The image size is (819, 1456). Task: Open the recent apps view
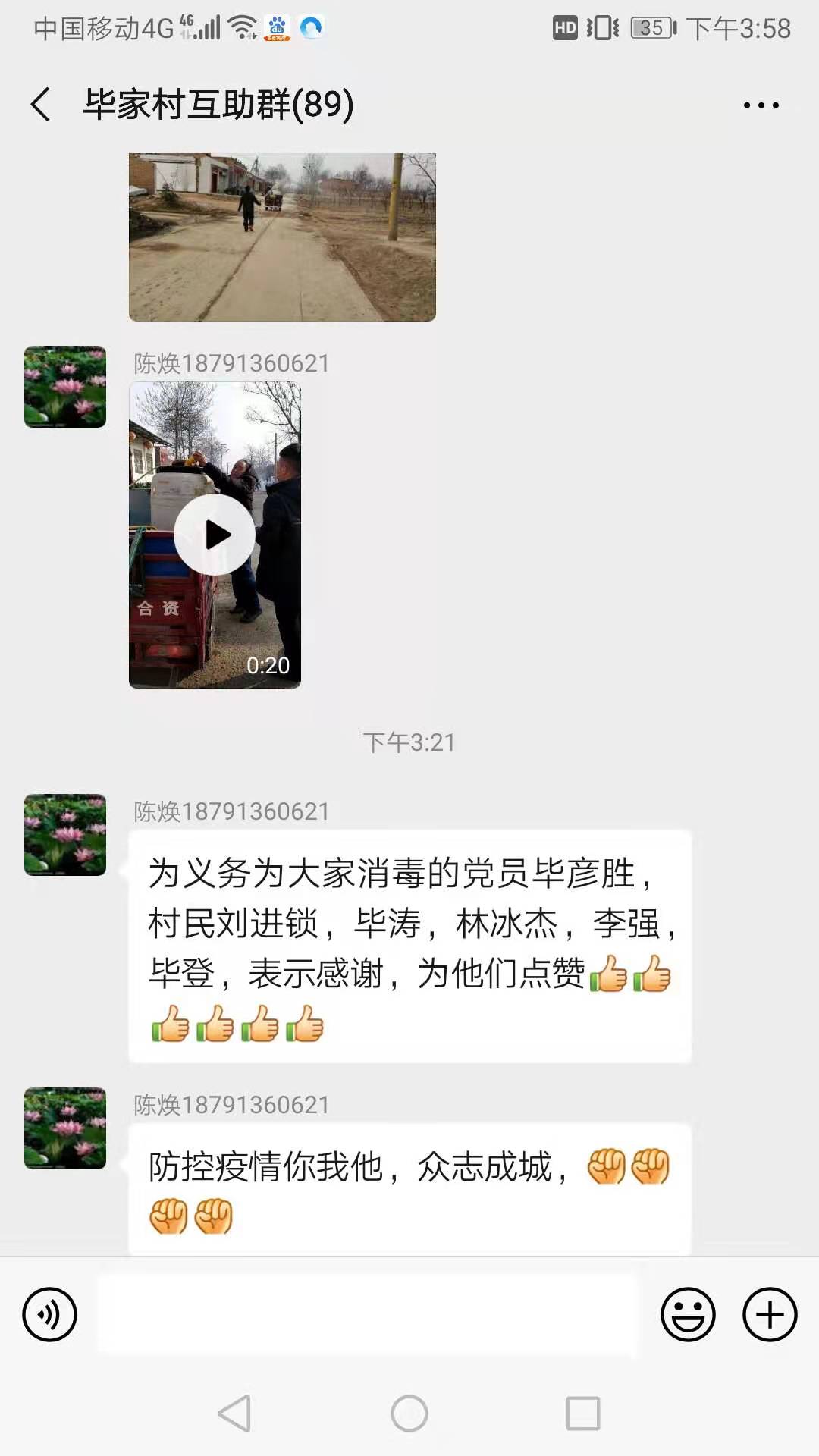(x=583, y=1414)
